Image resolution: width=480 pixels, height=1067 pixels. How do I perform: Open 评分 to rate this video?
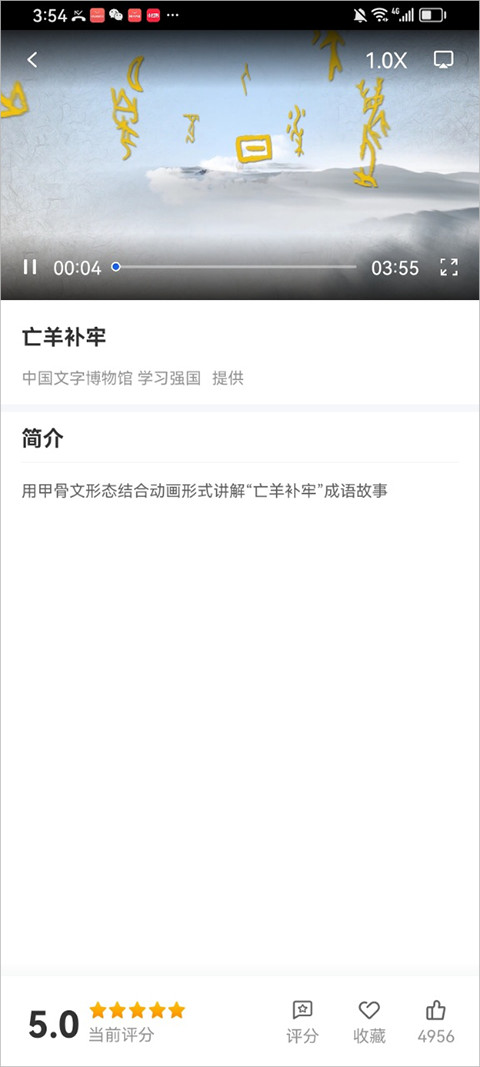pyautogui.click(x=302, y=1021)
